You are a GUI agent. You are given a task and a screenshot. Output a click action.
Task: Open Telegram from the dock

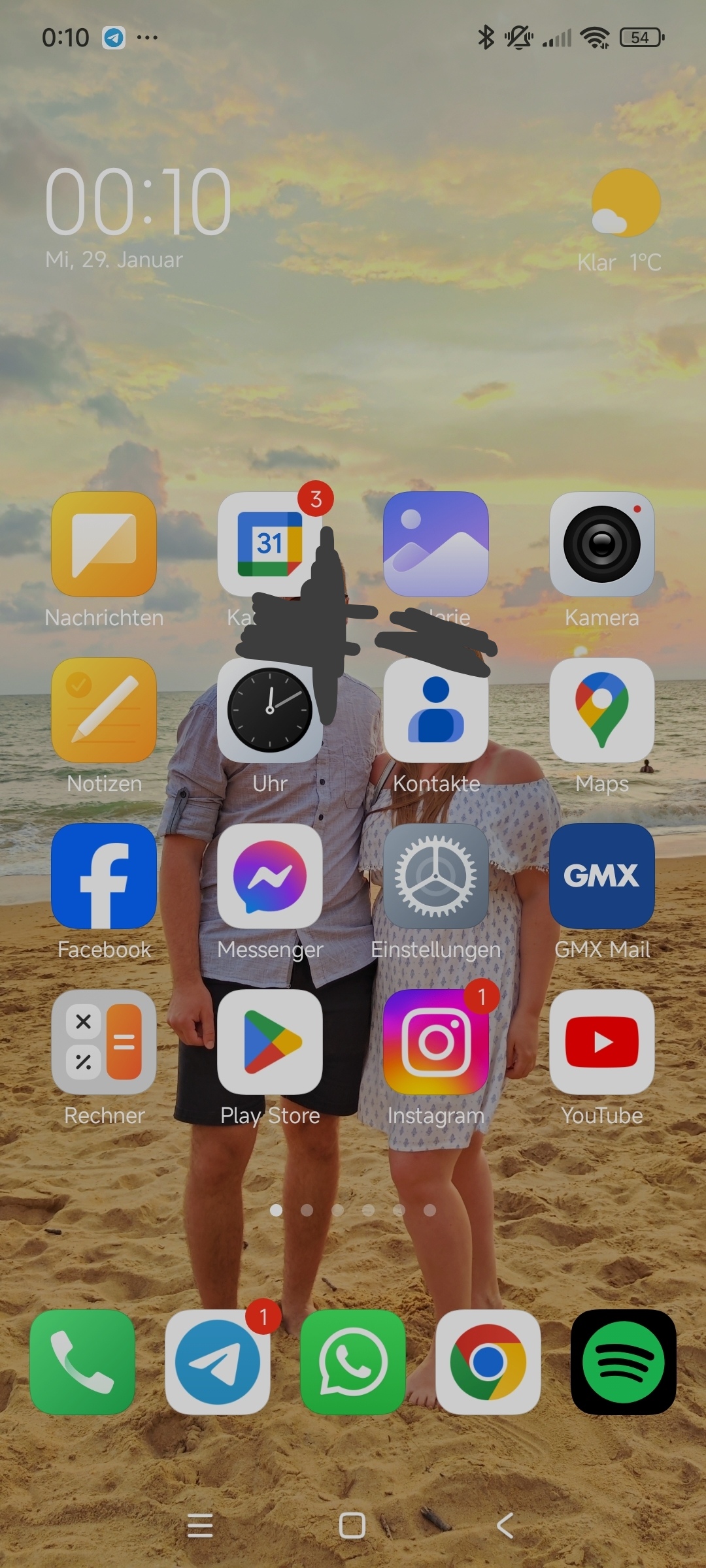pos(218,1362)
